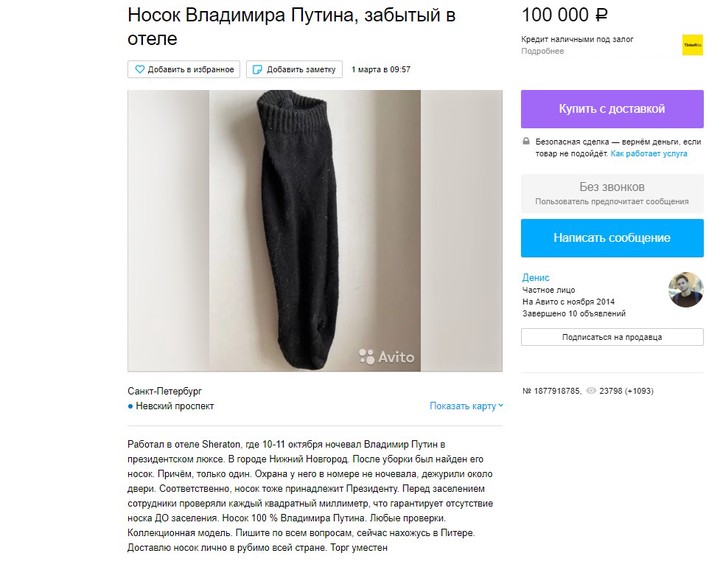Buy the sock with delivery
The image size is (720, 570).
pos(611,109)
